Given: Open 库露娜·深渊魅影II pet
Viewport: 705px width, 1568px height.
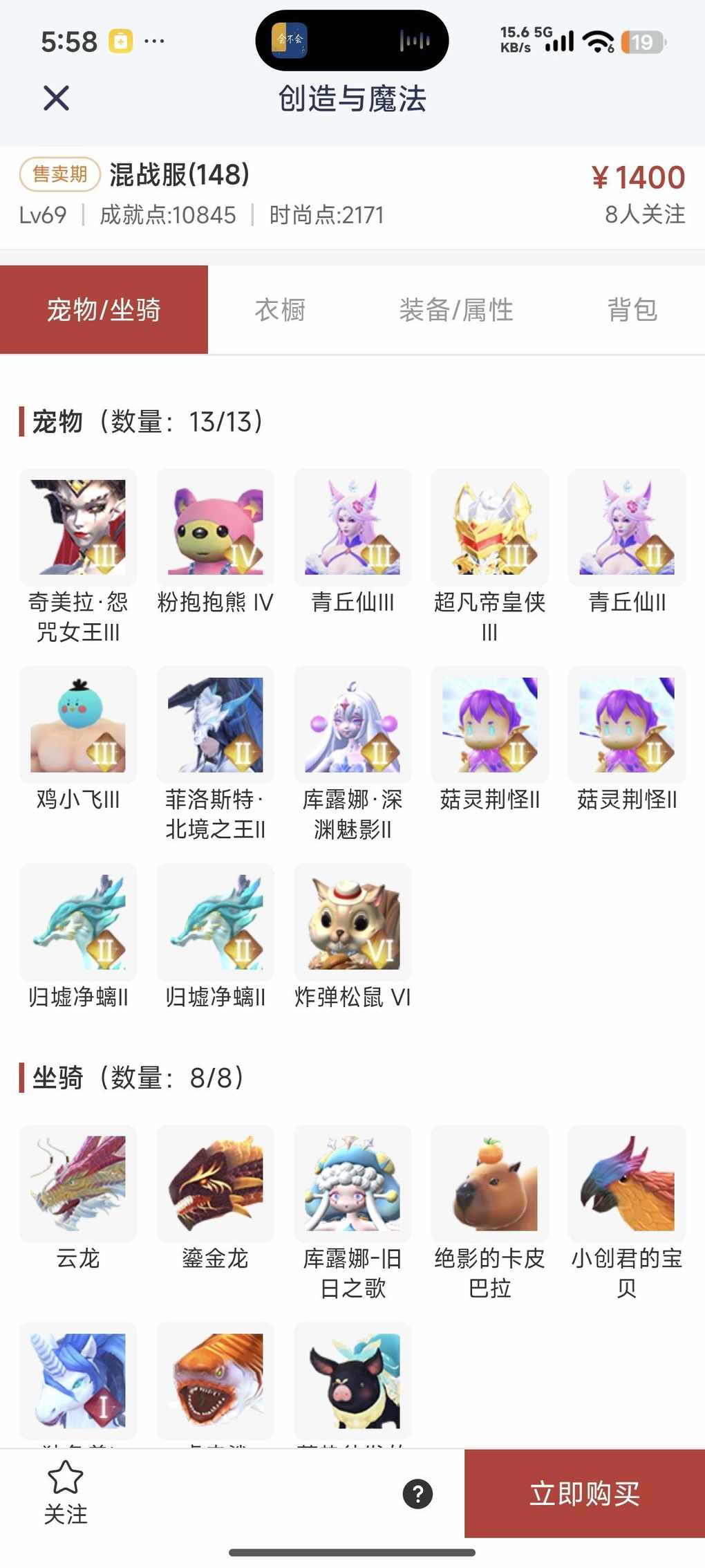Looking at the screenshot, I should pyautogui.click(x=352, y=725).
